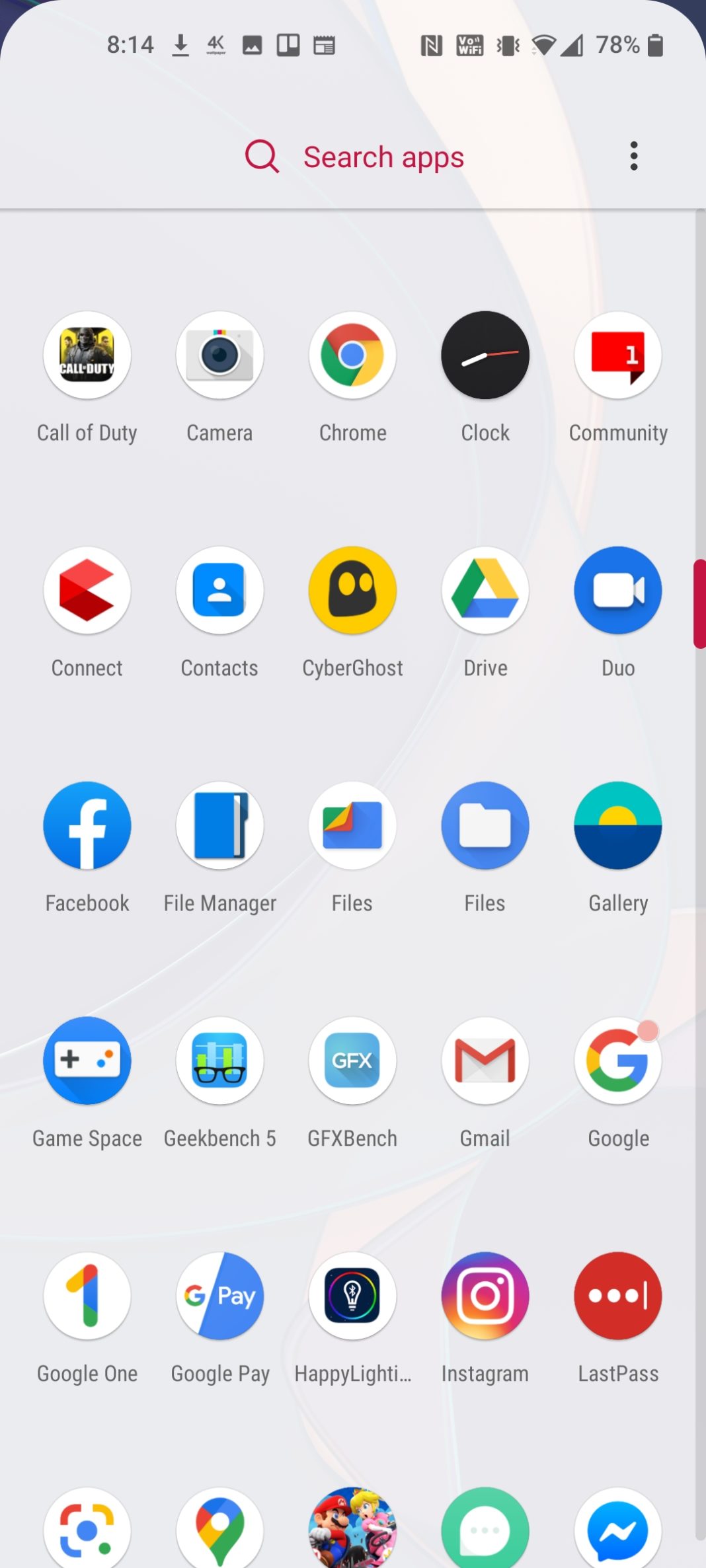Viewport: 706px width, 1568px height.
Task: Open the LastPass password manager
Action: click(x=617, y=1296)
